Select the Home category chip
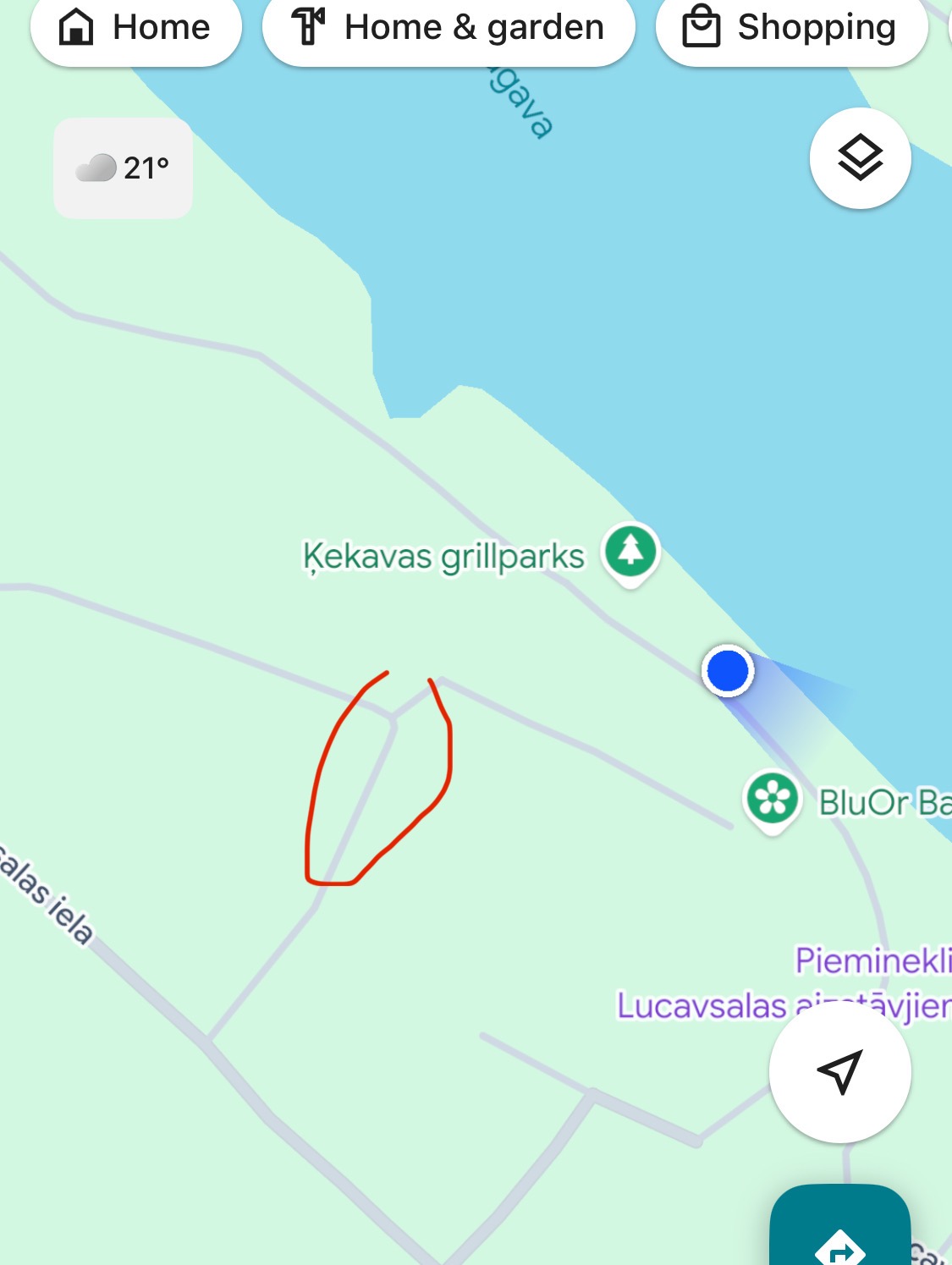 pyautogui.click(x=135, y=28)
